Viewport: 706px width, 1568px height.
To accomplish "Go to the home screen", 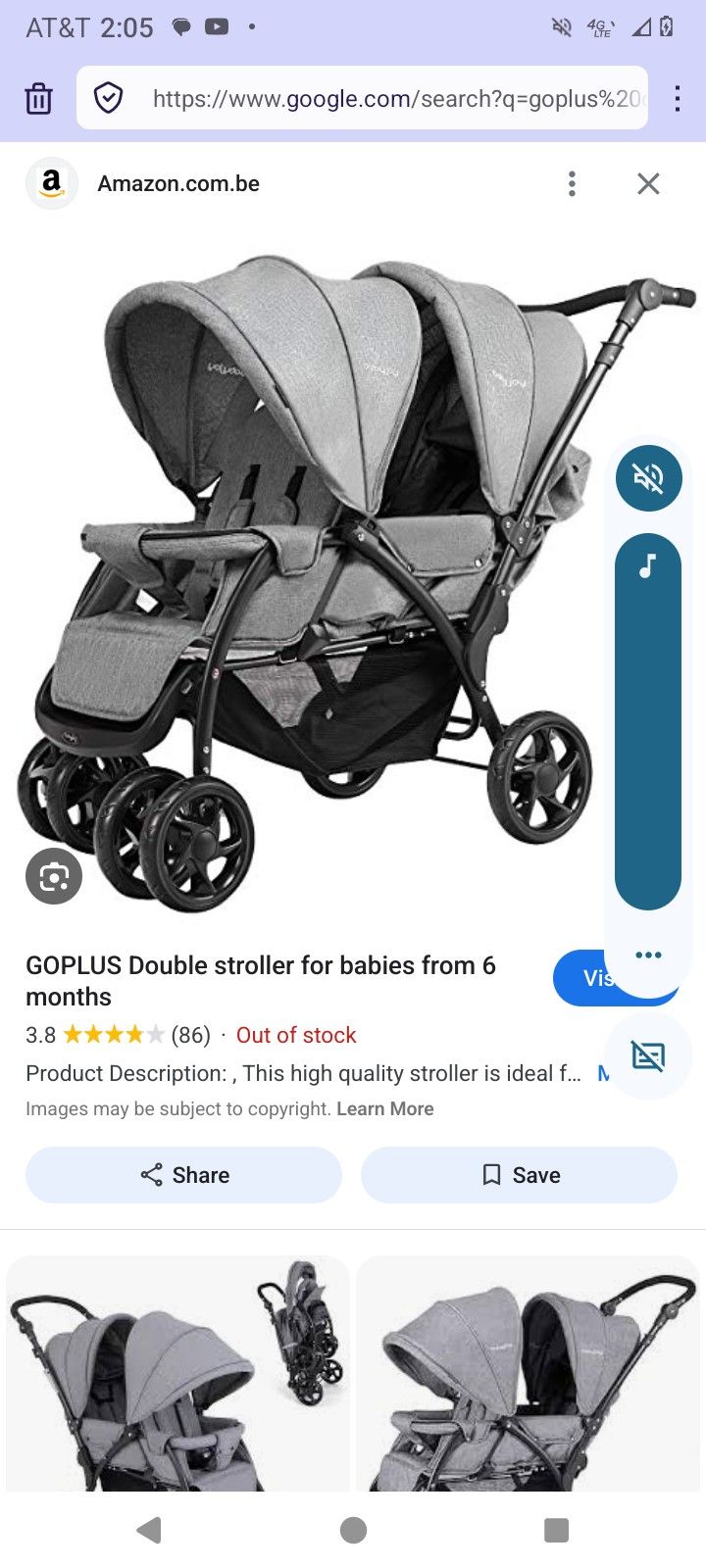I will pos(353,1530).
